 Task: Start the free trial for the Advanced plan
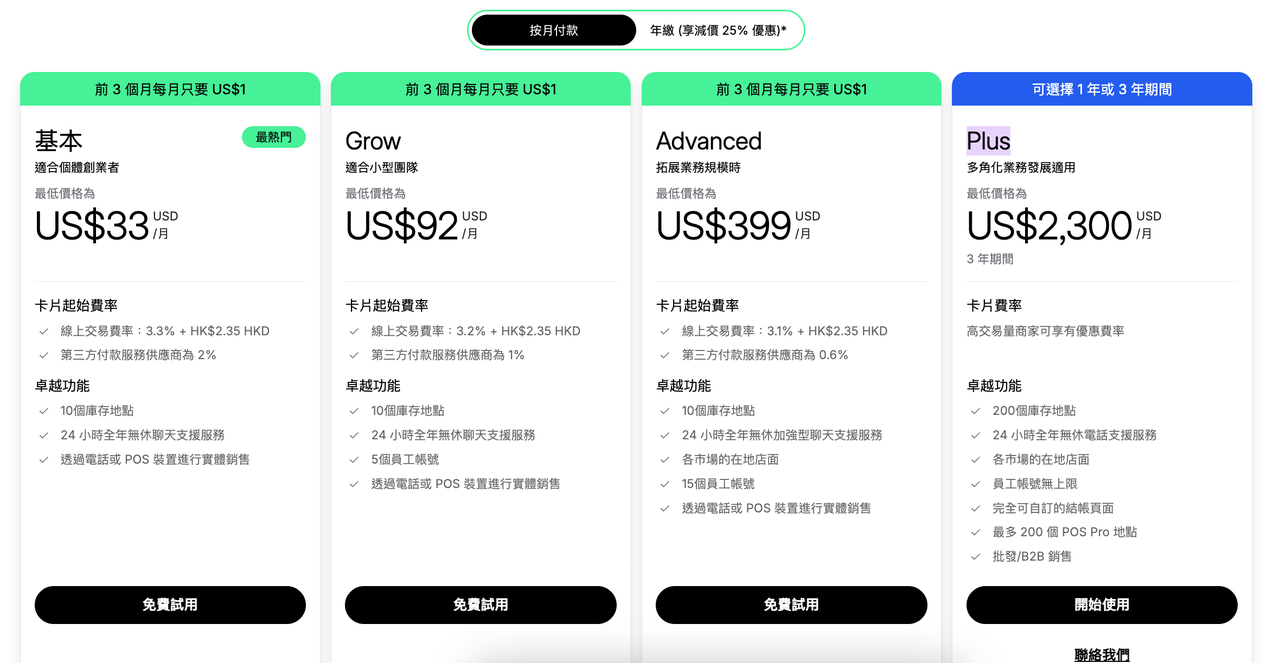[x=791, y=605]
